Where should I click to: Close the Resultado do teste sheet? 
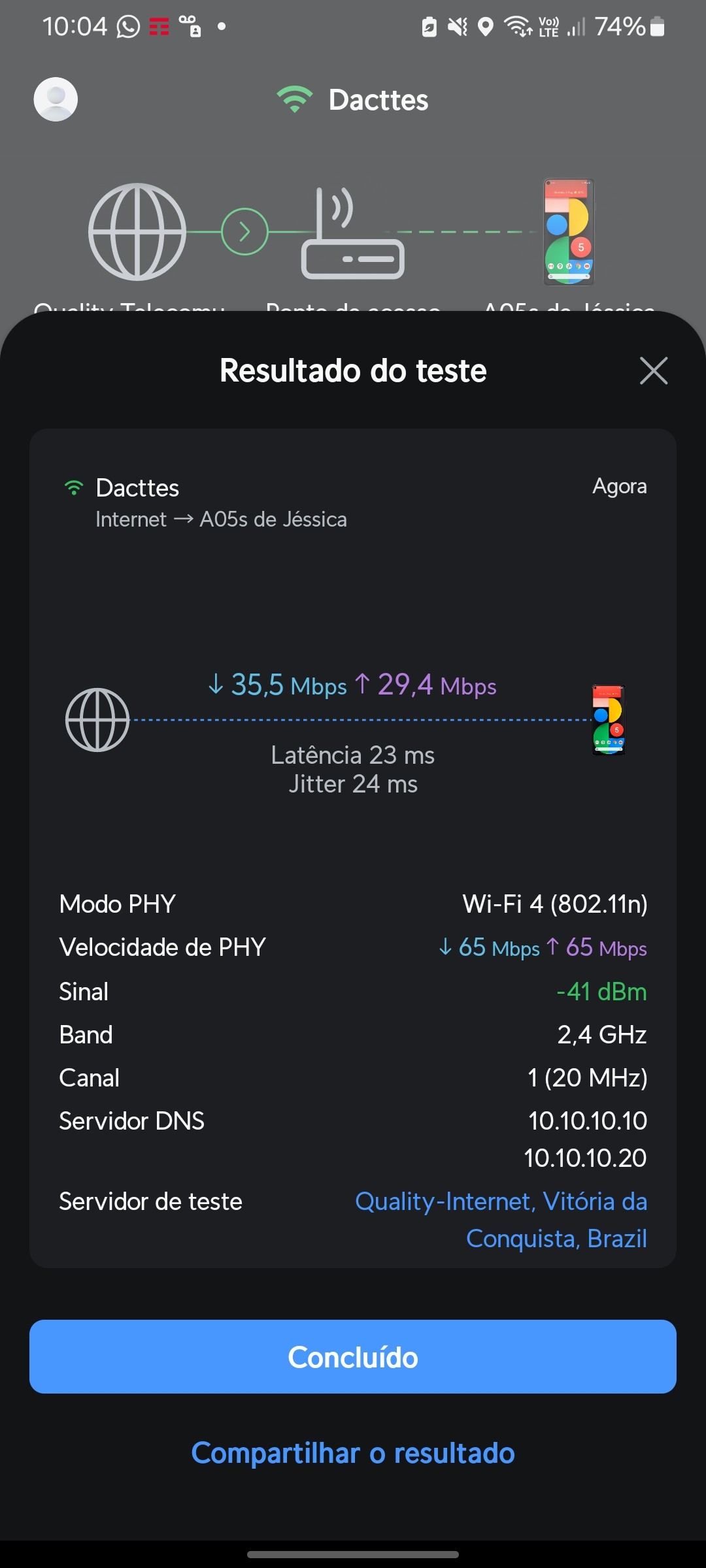pyautogui.click(x=653, y=371)
